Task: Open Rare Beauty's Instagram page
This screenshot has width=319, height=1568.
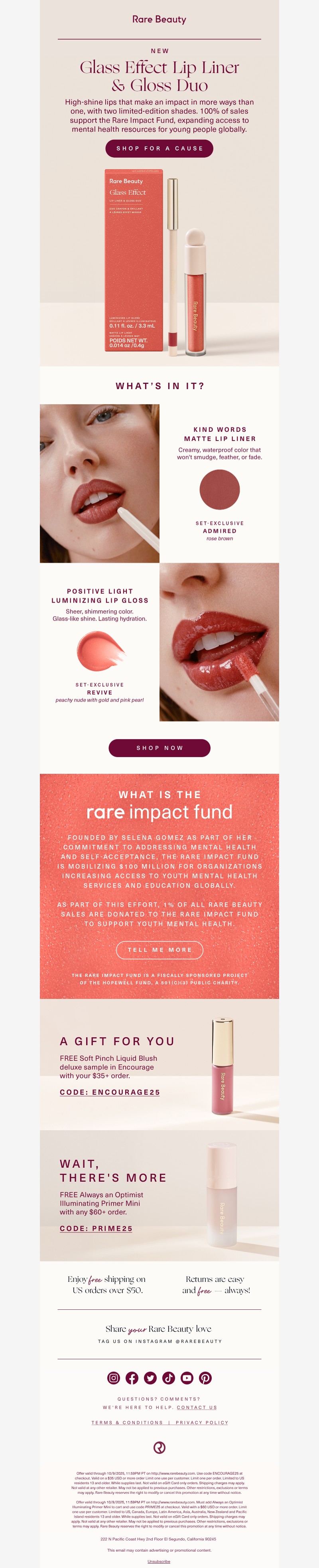Action: click(114, 1378)
